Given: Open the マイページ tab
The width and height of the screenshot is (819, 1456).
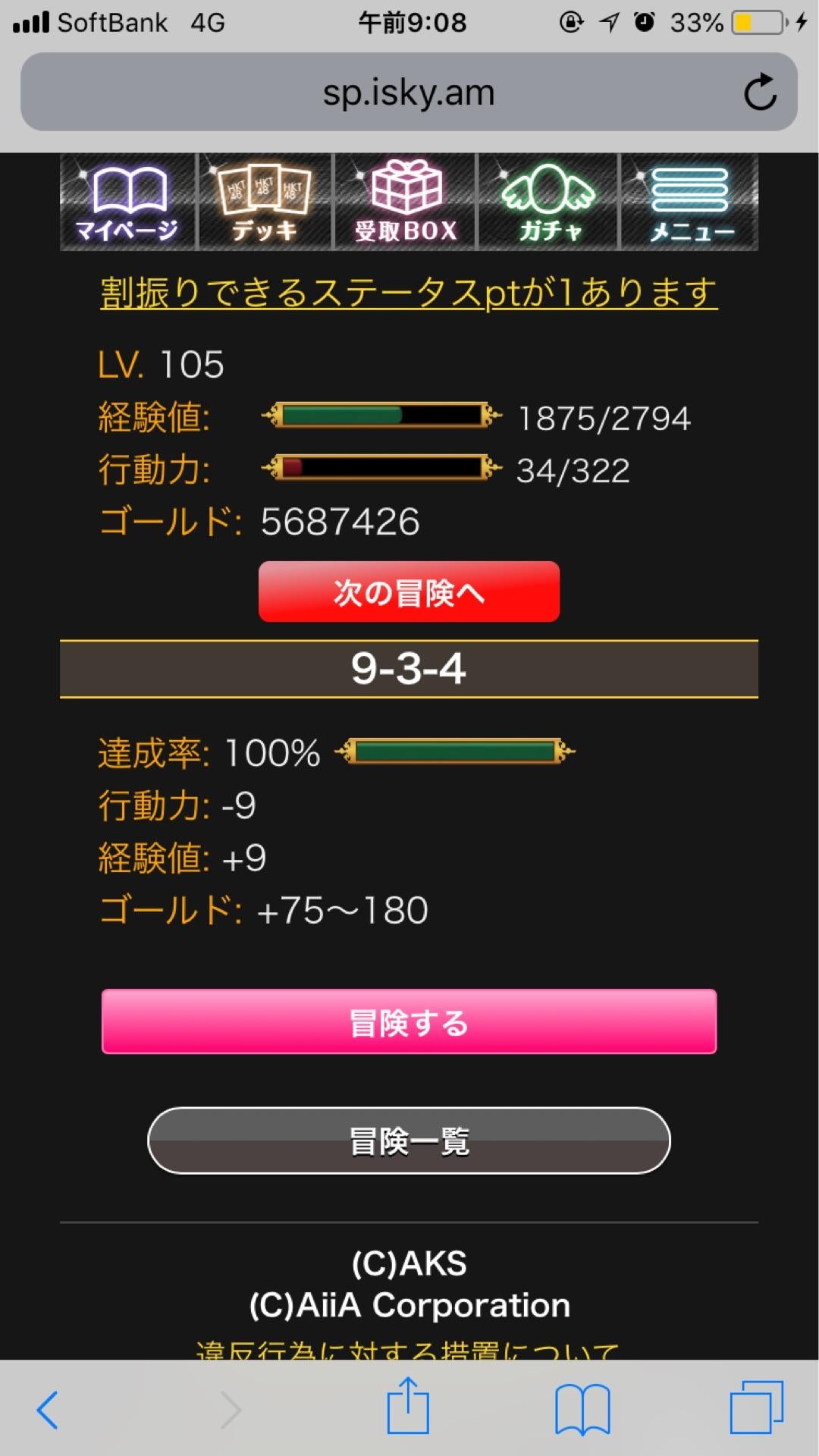Looking at the screenshot, I should click(127, 202).
